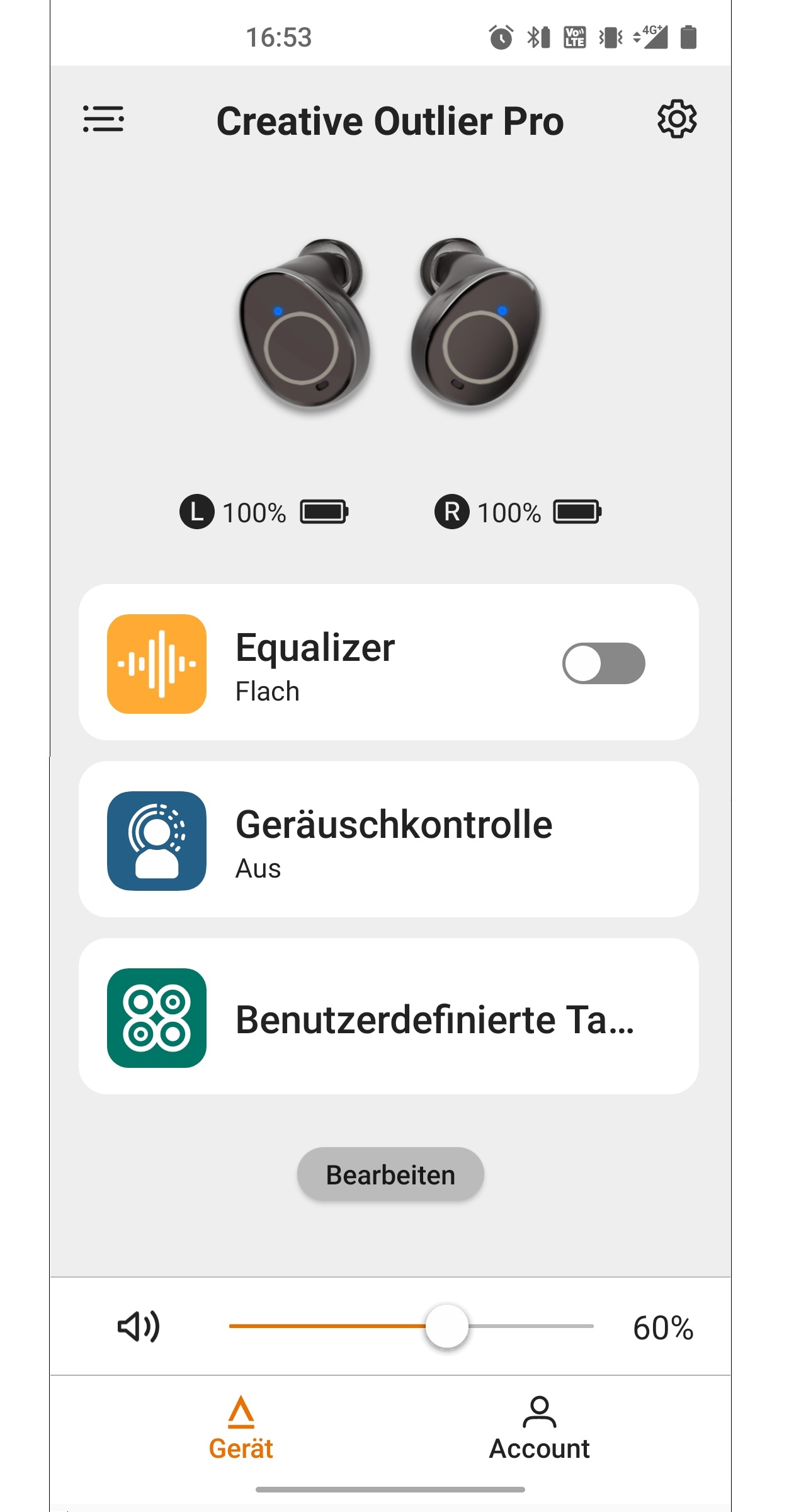The height and width of the screenshot is (1512, 806).
Task: Open the drawer menu
Action: tap(103, 119)
